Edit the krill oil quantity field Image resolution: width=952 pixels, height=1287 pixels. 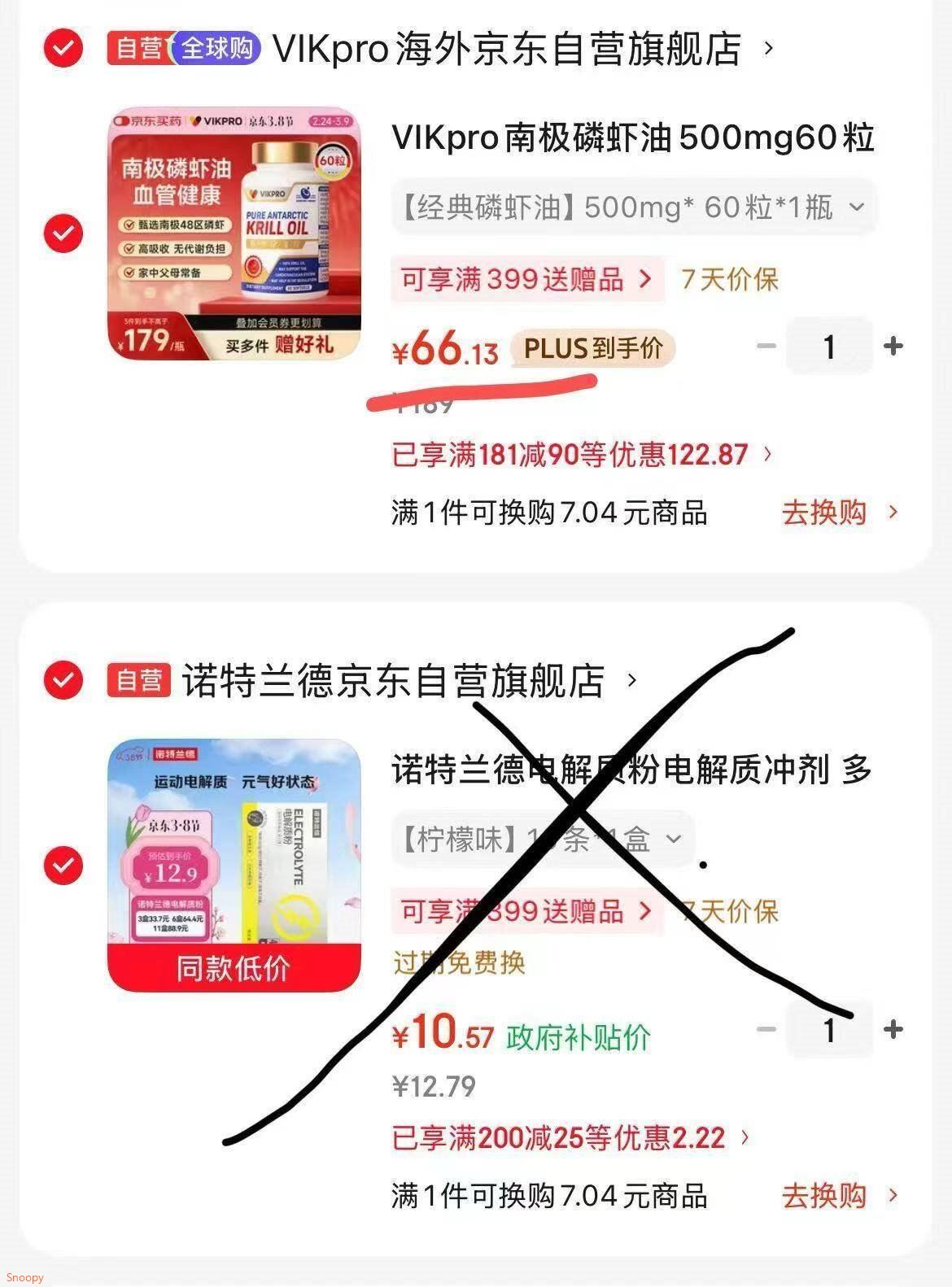pos(829,347)
